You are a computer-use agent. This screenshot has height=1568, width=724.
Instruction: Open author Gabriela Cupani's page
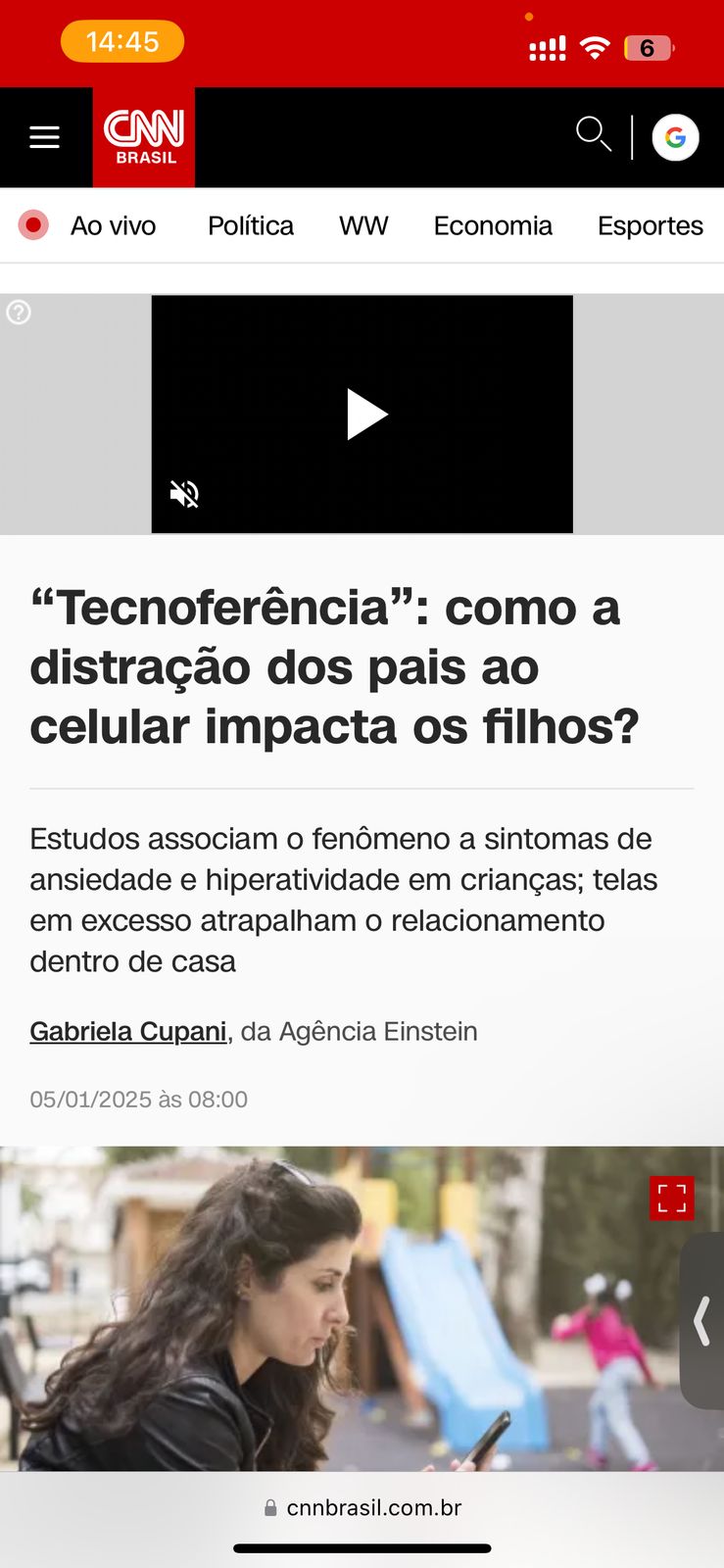point(128,1031)
